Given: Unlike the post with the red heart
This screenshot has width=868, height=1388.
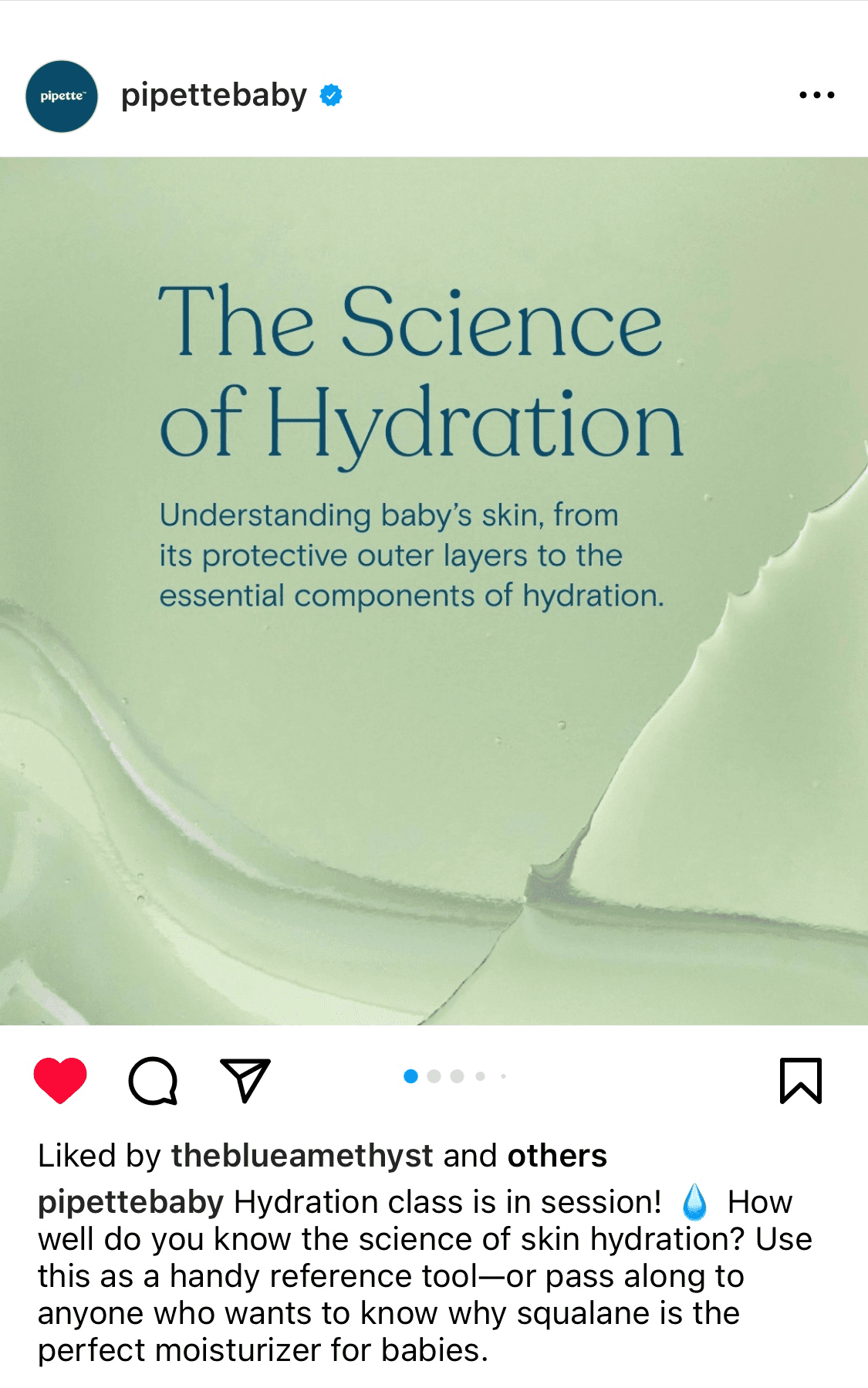Looking at the screenshot, I should (x=60, y=1079).
